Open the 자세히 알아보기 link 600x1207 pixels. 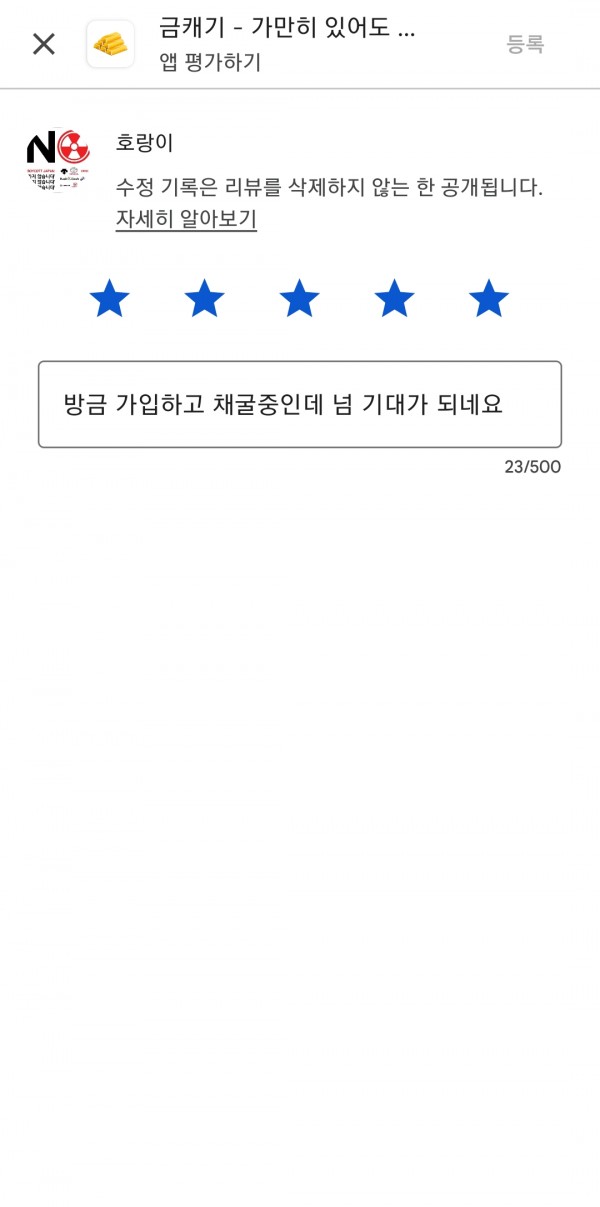(x=186, y=219)
